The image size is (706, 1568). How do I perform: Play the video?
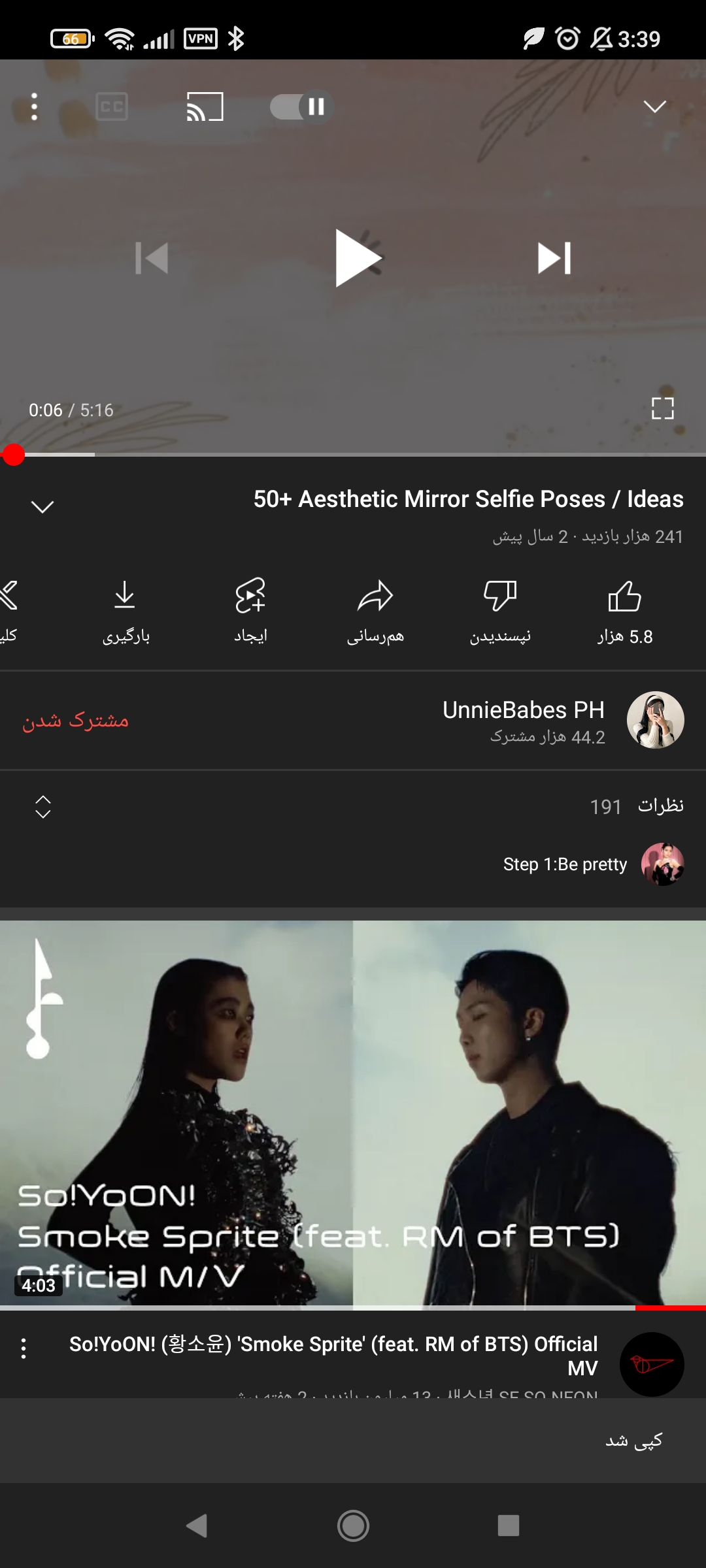click(358, 258)
